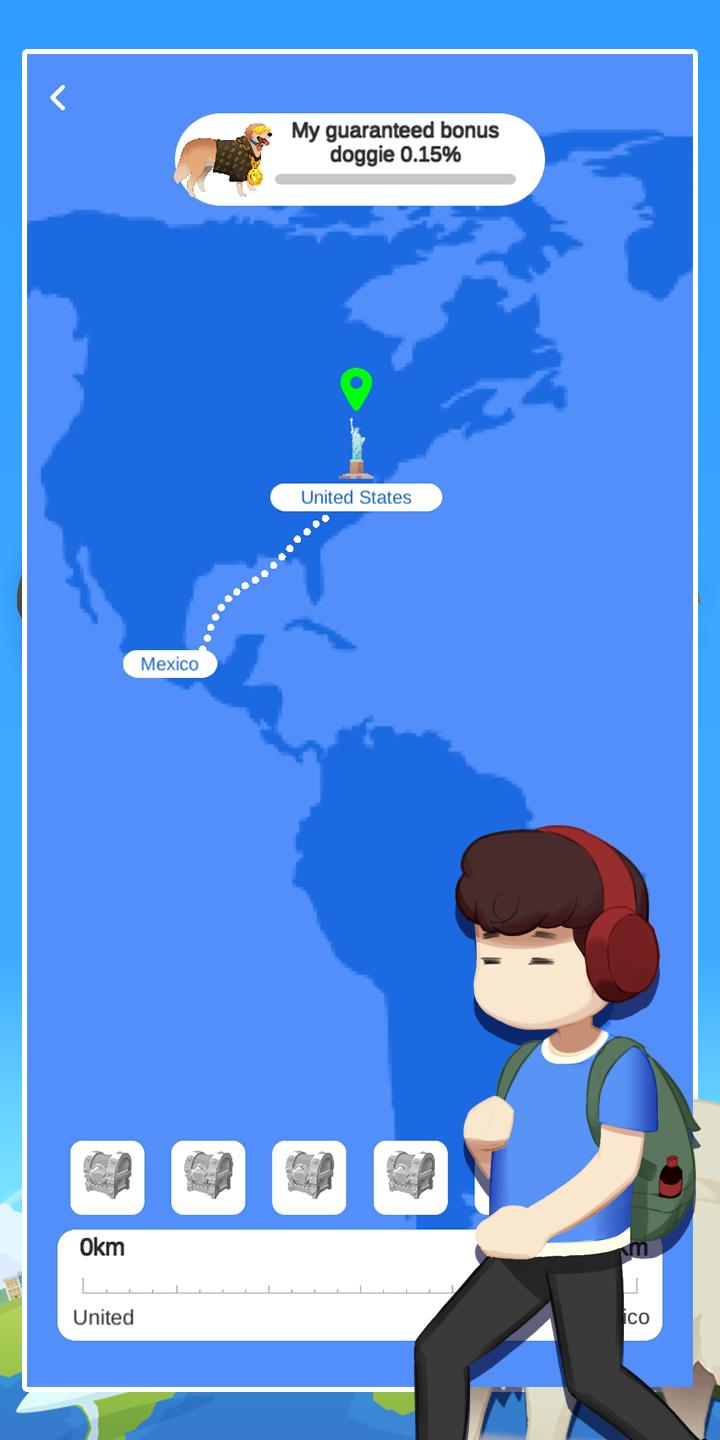Go back using the top-left arrow
The image size is (720, 1440).
pos(58,97)
